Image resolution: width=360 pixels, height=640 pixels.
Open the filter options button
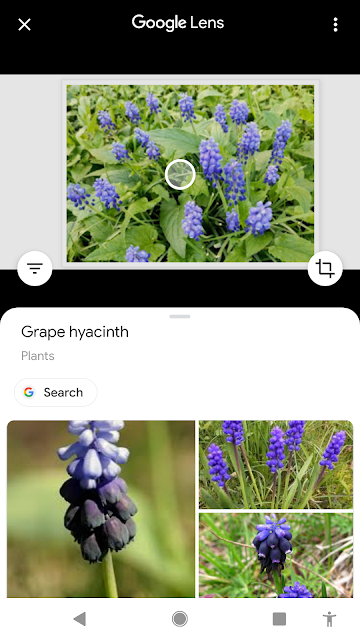click(x=35, y=268)
